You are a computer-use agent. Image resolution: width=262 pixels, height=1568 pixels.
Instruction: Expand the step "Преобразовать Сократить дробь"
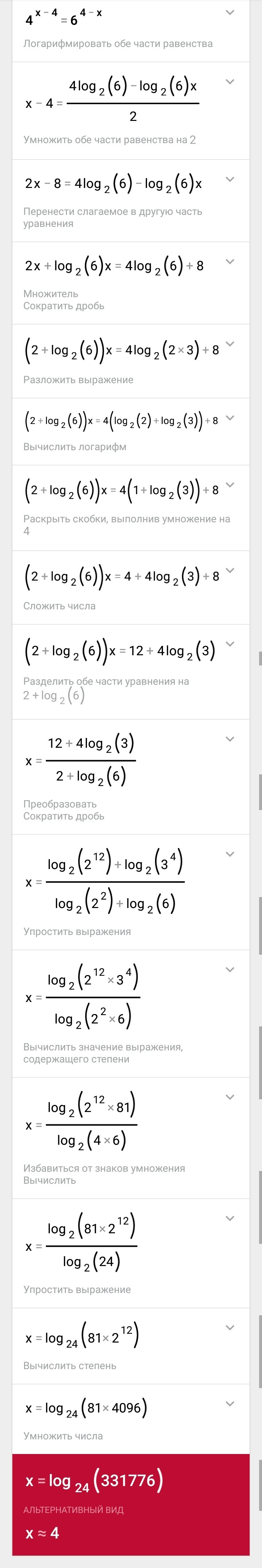click(x=230, y=739)
